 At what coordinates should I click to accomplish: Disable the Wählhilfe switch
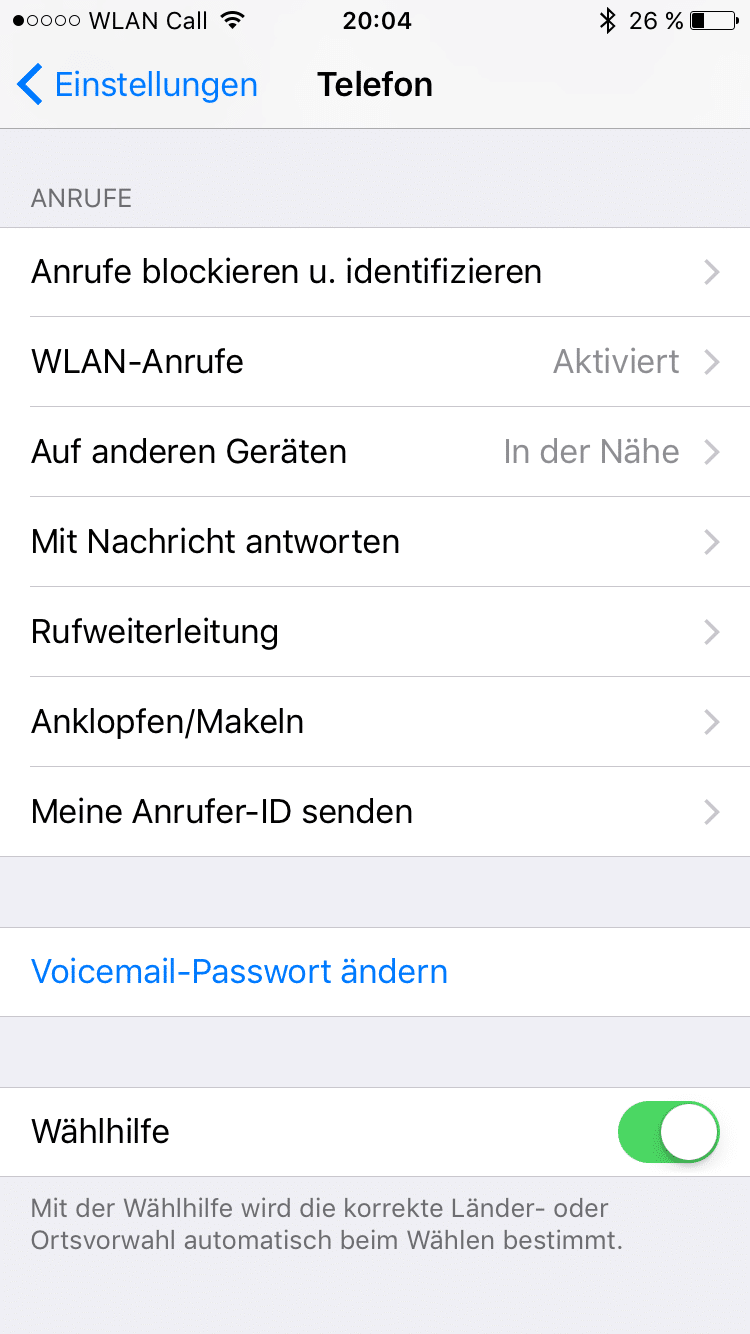[x=669, y=1132]
